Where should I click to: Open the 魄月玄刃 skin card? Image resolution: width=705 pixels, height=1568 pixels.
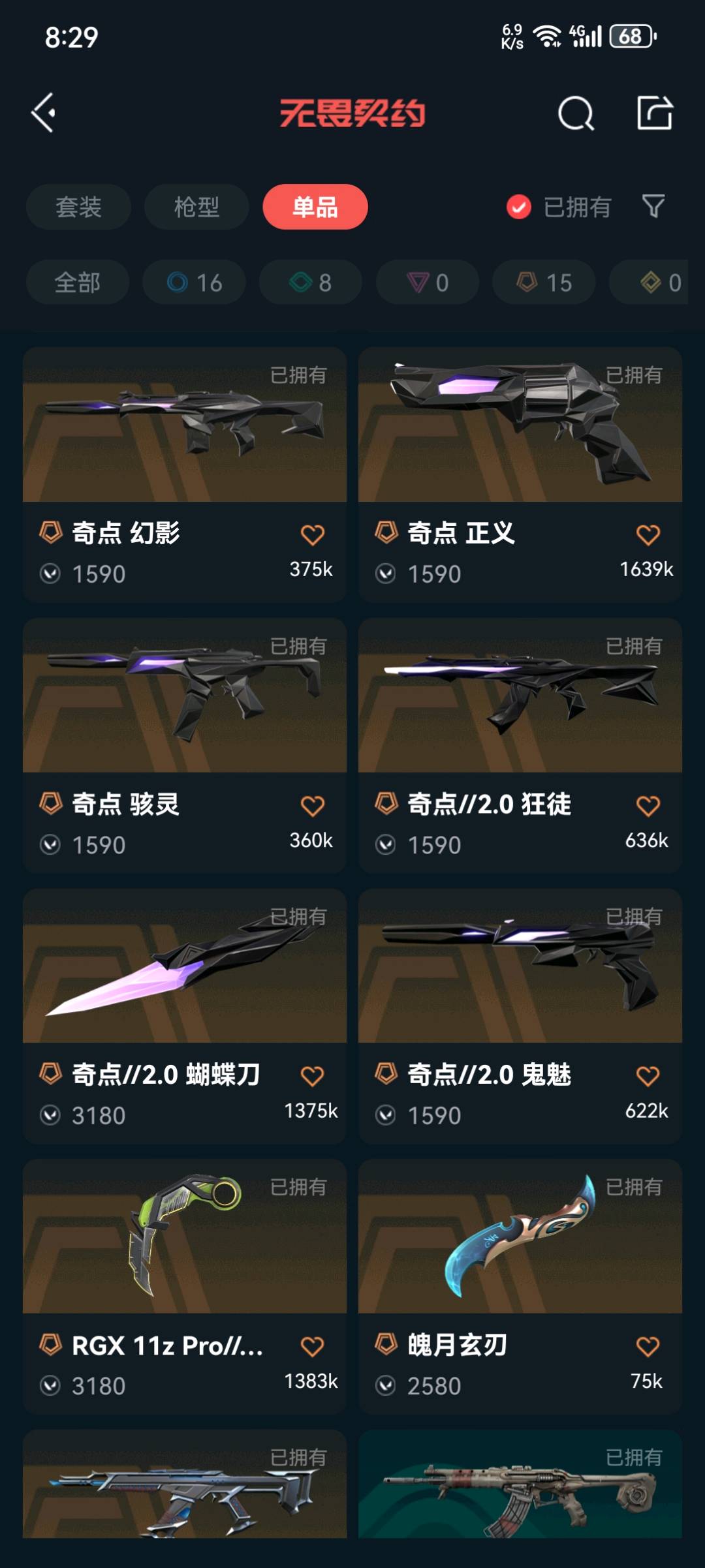pyautogui.click(x=520, y=1286)
